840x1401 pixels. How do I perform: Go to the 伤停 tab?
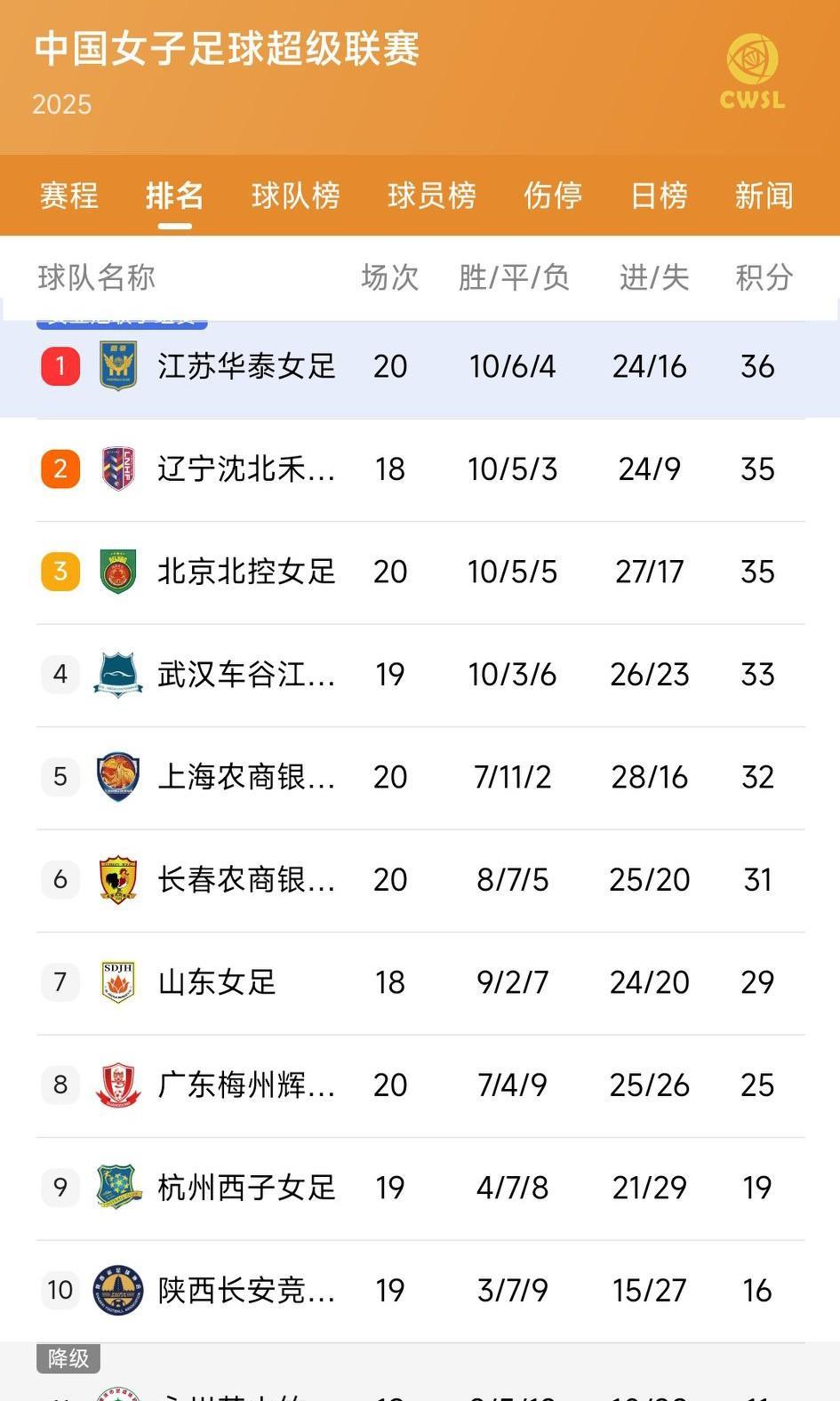[x=552, y=196]
